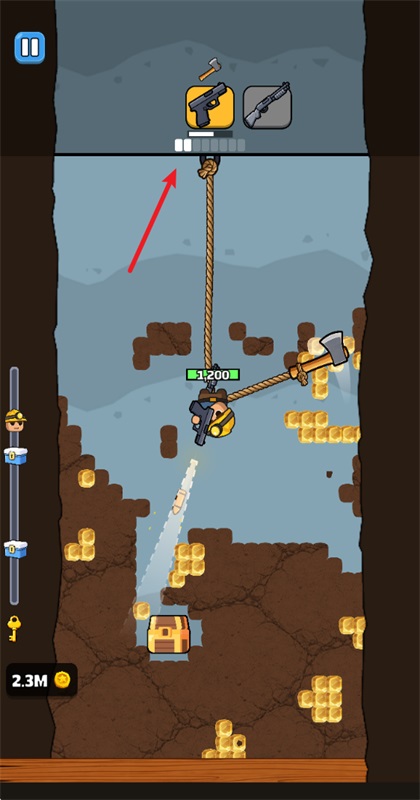Pause the game
The height and width of the screenshot is (800, 420).
click(x=30, y=47)
